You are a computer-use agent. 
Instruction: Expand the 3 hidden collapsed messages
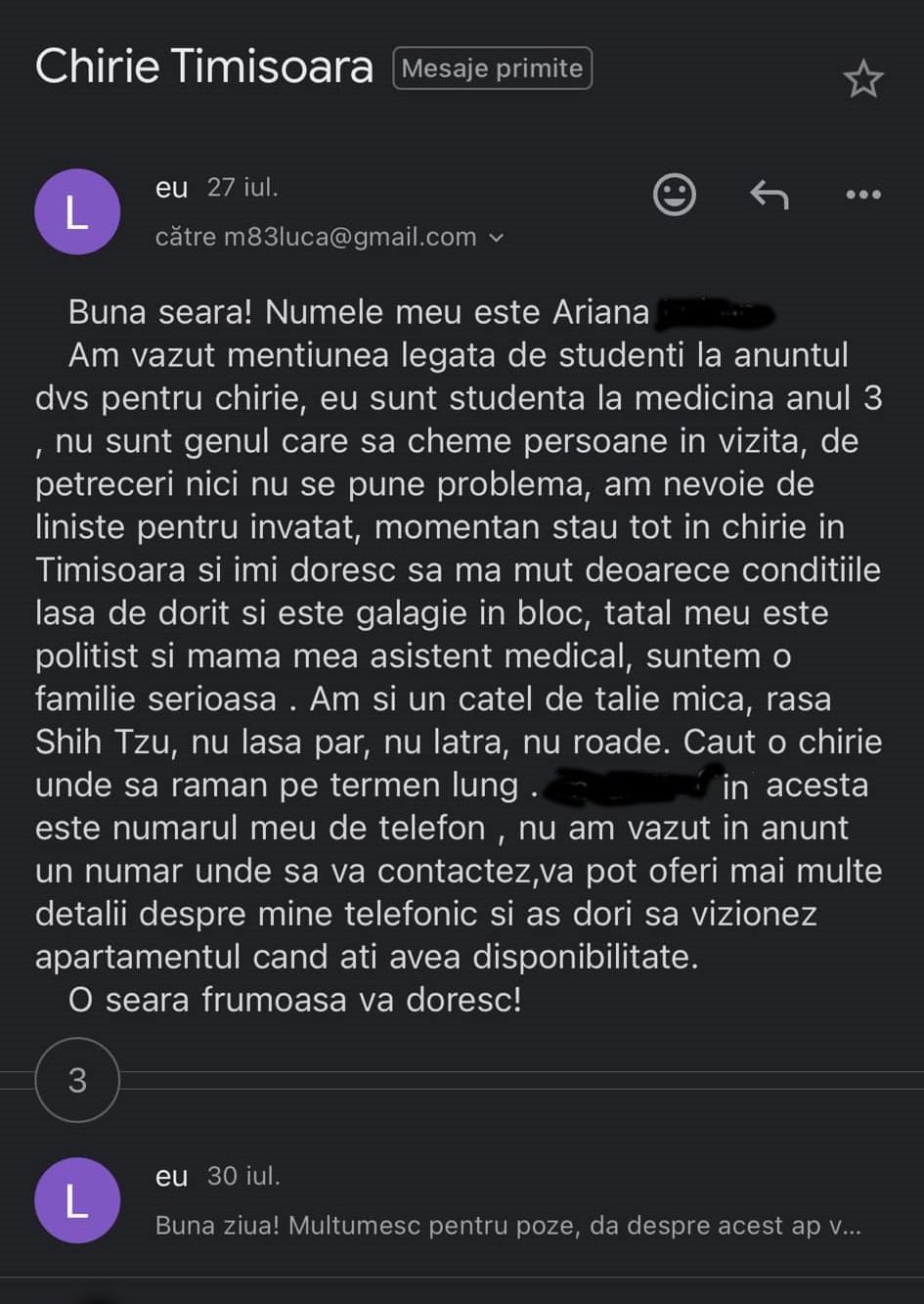[77, 1080]
